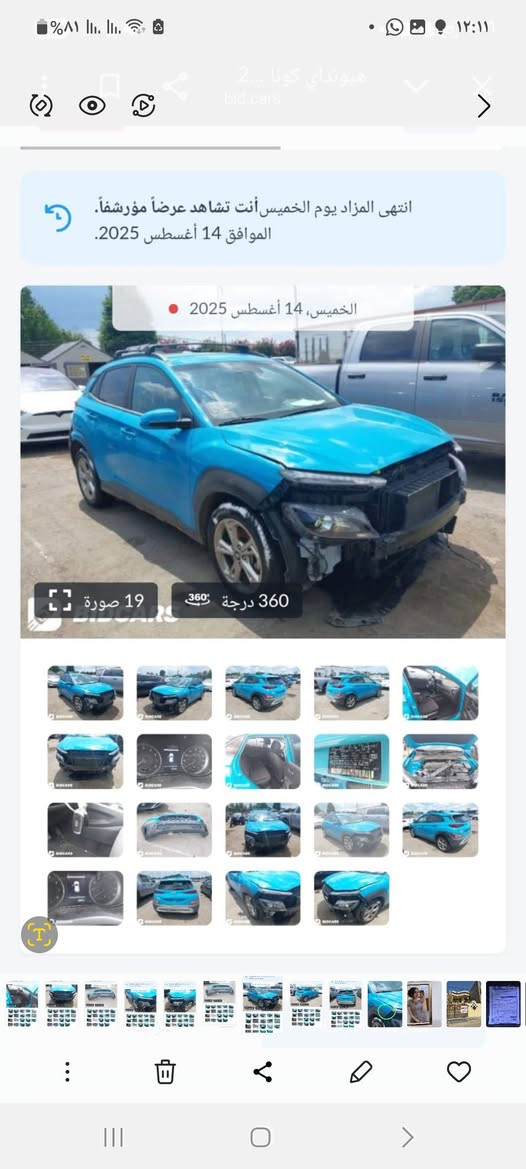Open recent apps from the navigation bar
This screenshot has width=526, height=1169.
click(x=113, y=1137)
